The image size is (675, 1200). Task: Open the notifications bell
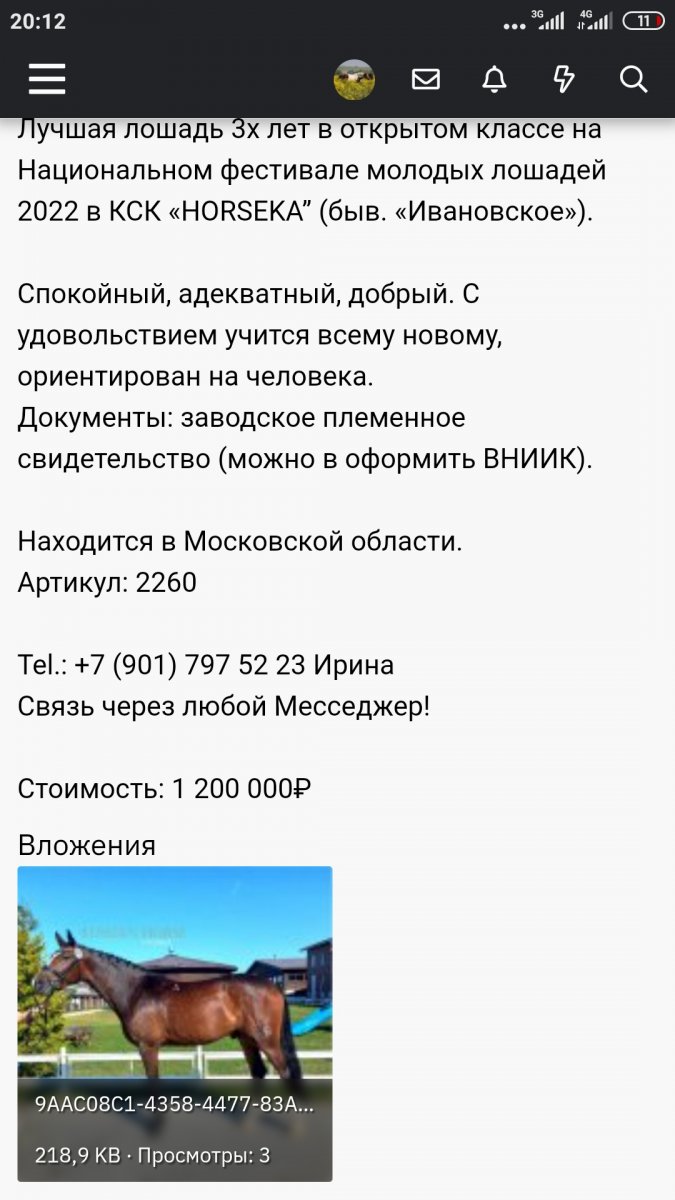click(494, 79)
